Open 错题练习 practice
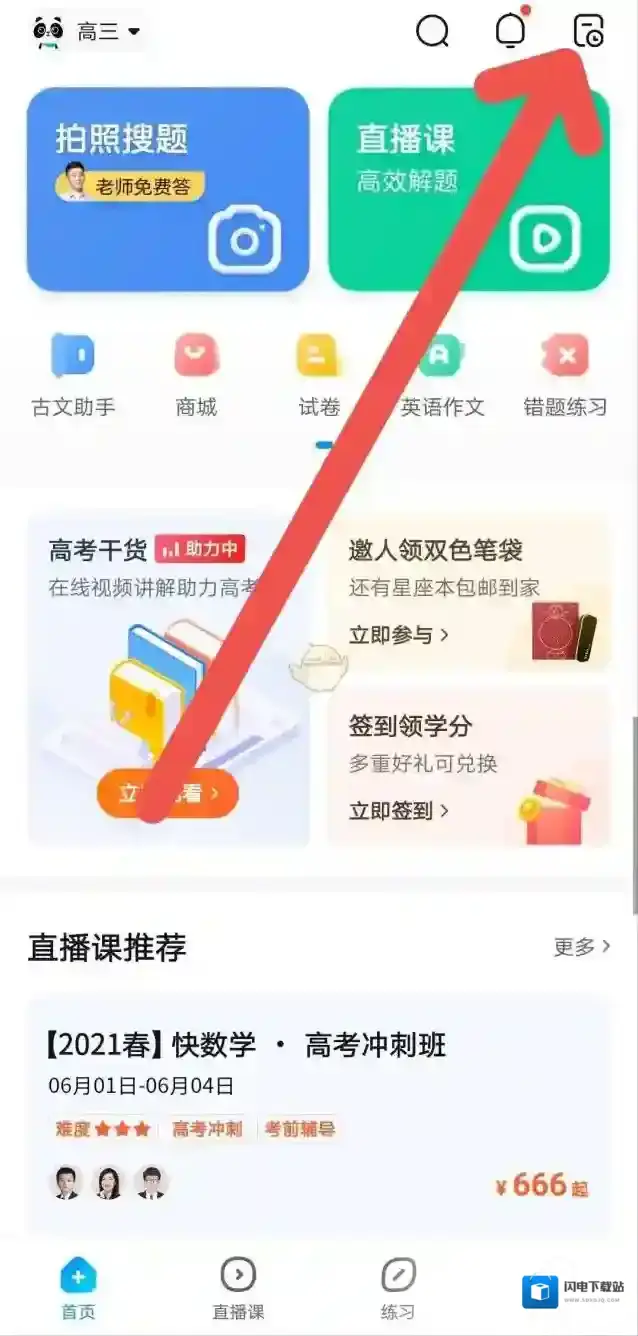Viewport: 638px width, 1336px height. (x=565, y=375)
